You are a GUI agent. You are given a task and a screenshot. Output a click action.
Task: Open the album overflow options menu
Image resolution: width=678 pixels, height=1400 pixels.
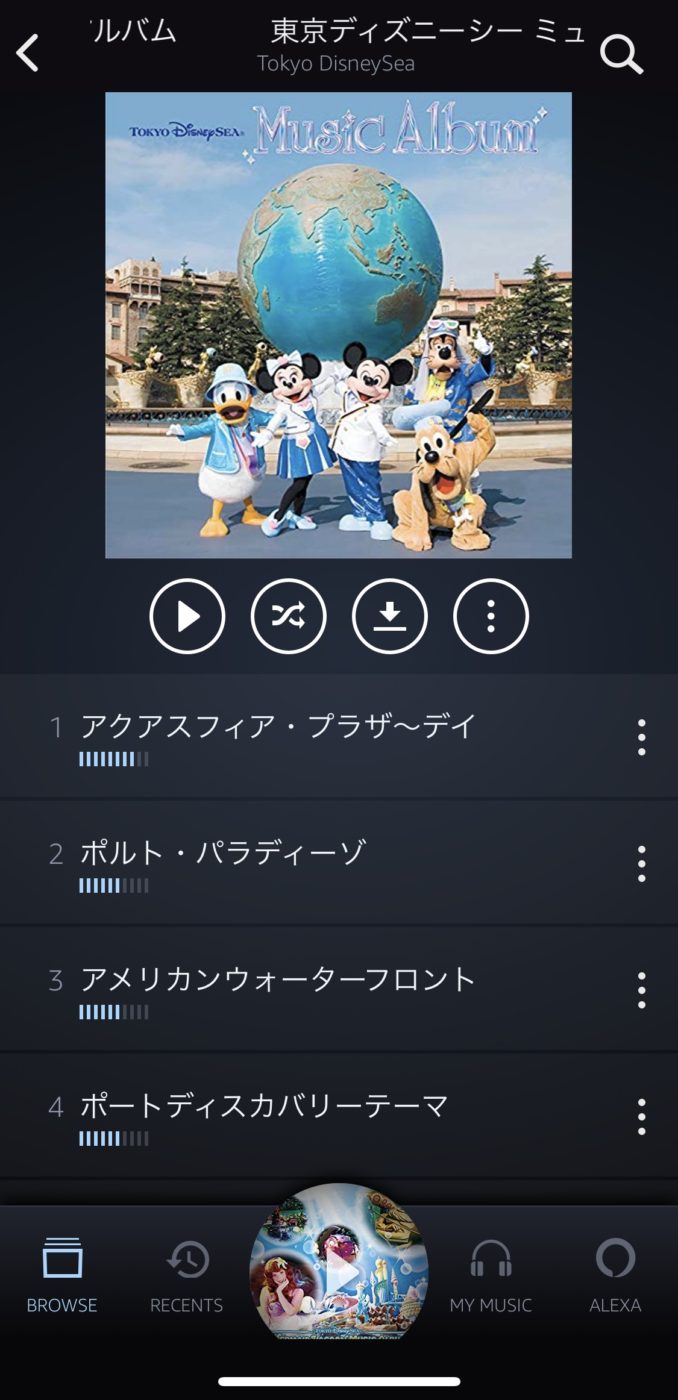point(491,617)
